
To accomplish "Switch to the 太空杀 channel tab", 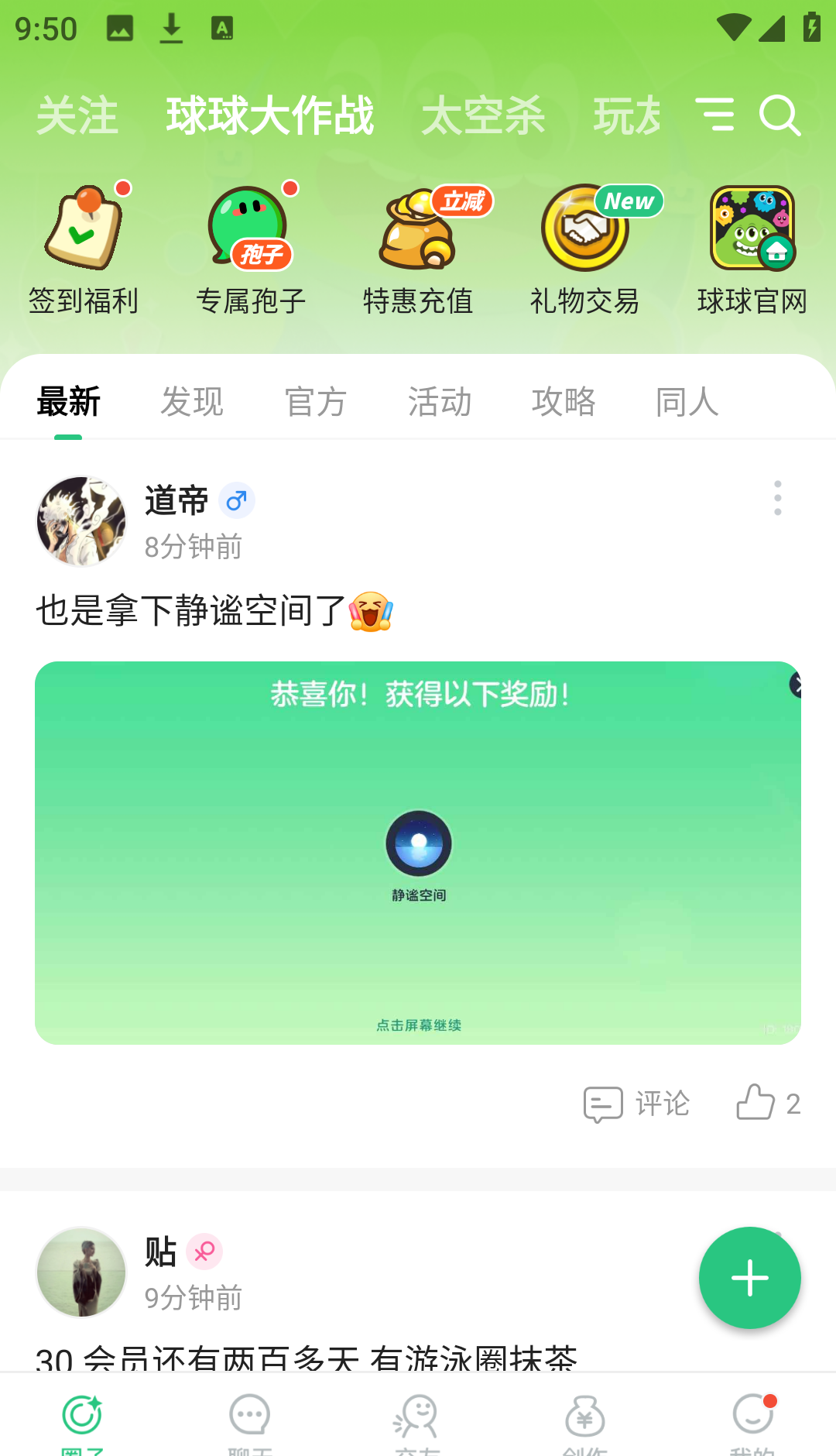I will (483, 115).
